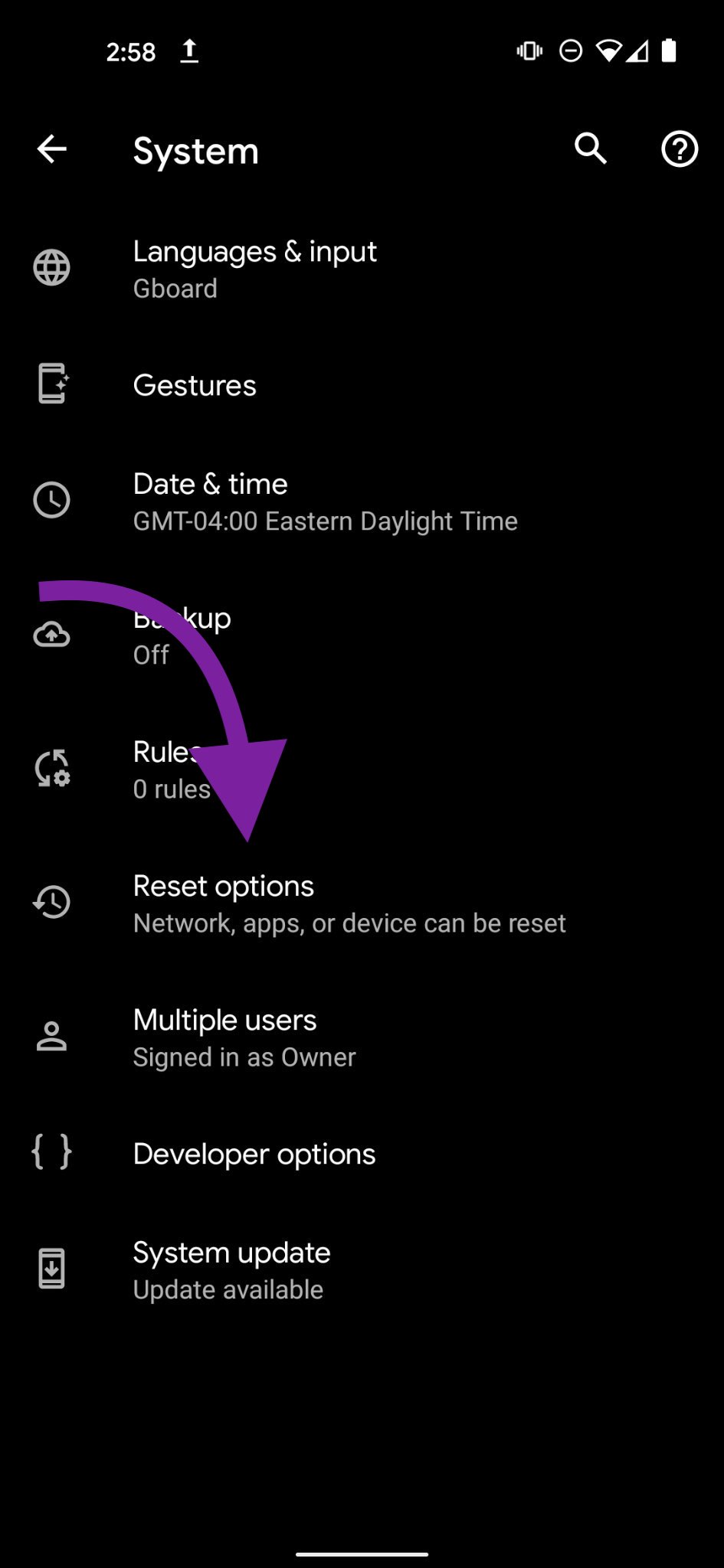Click the Date & time clock icon
Viewport: 724px width, 1568px height.
(52, 500)
